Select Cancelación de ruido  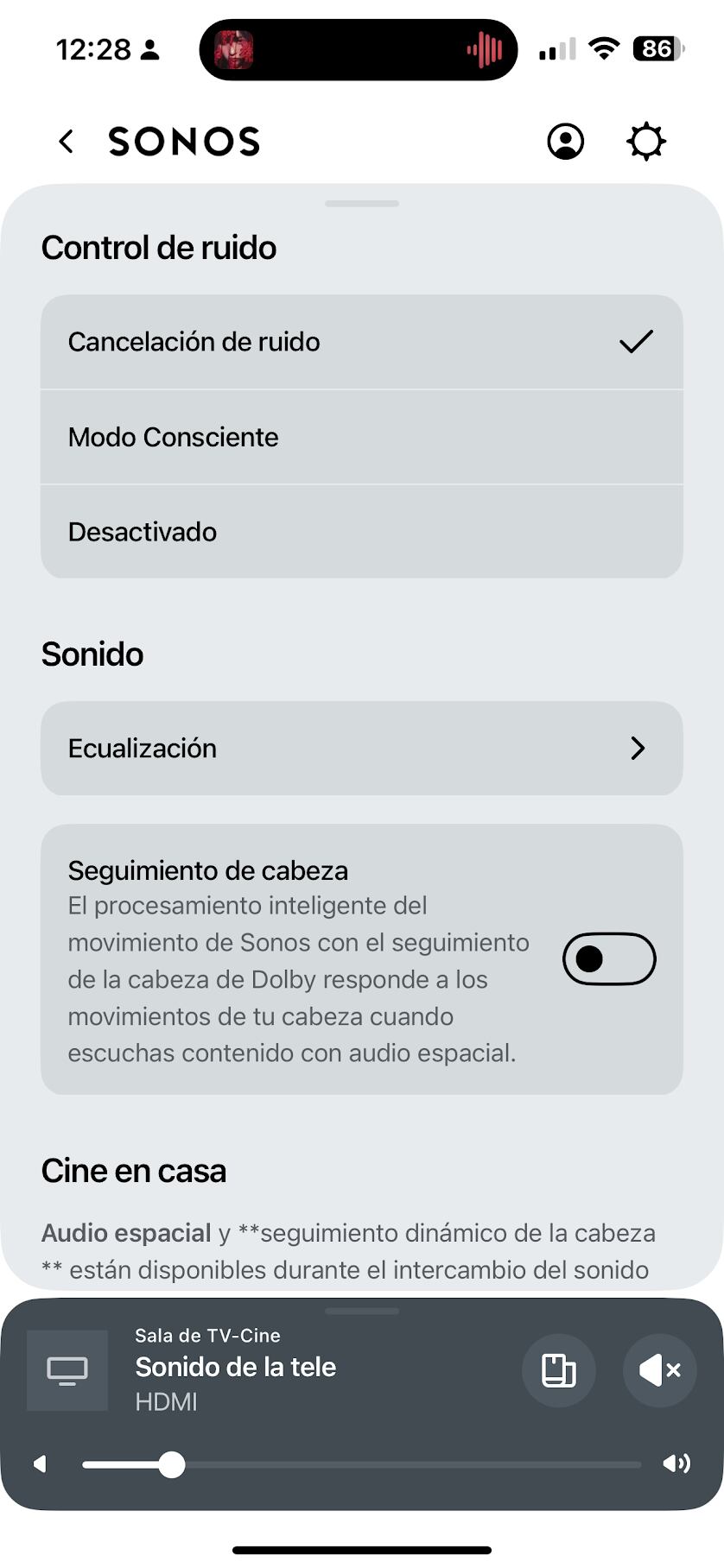pyautogui.click(x=361, y=342)
